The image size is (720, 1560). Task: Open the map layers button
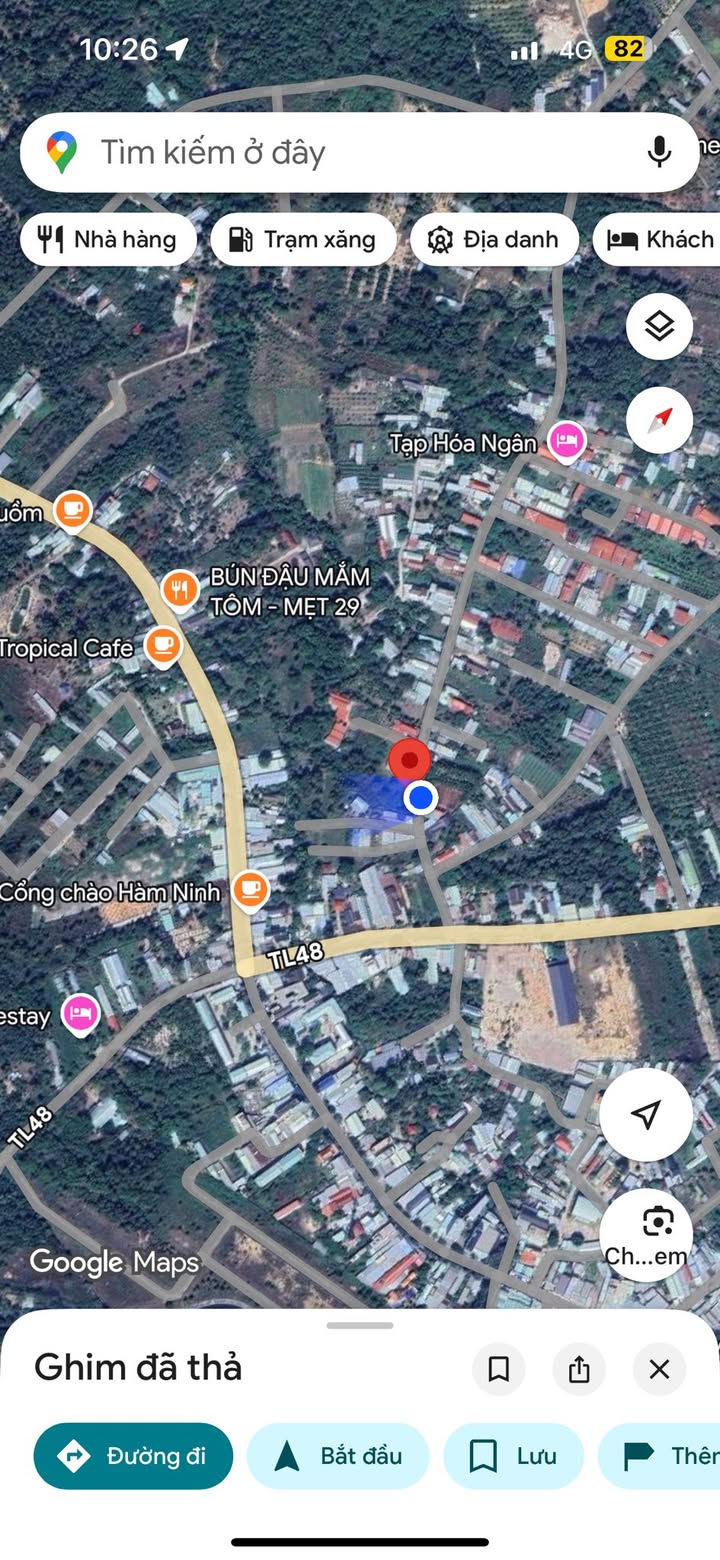pyautogui.click(x=659, y=326)
